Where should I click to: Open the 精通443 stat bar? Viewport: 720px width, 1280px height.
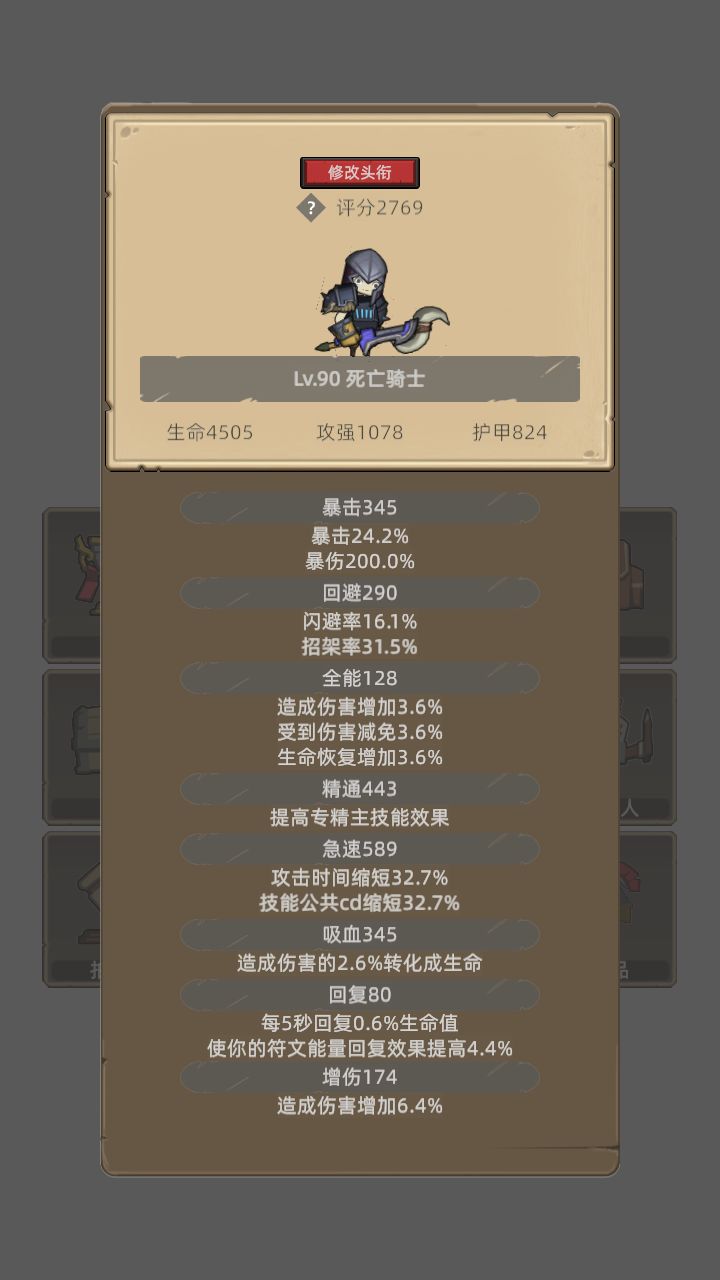(x=360, y=790)
